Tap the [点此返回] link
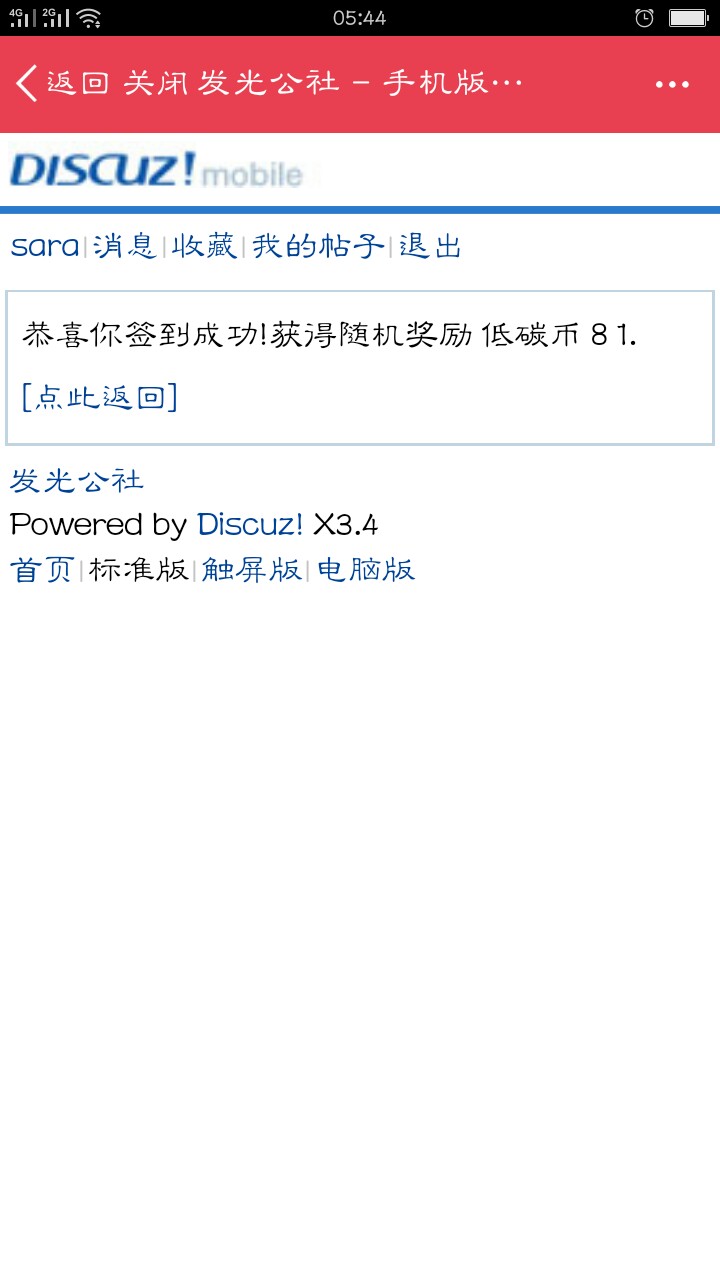The height and width of the screenshot is (1280, 720). 100,397
